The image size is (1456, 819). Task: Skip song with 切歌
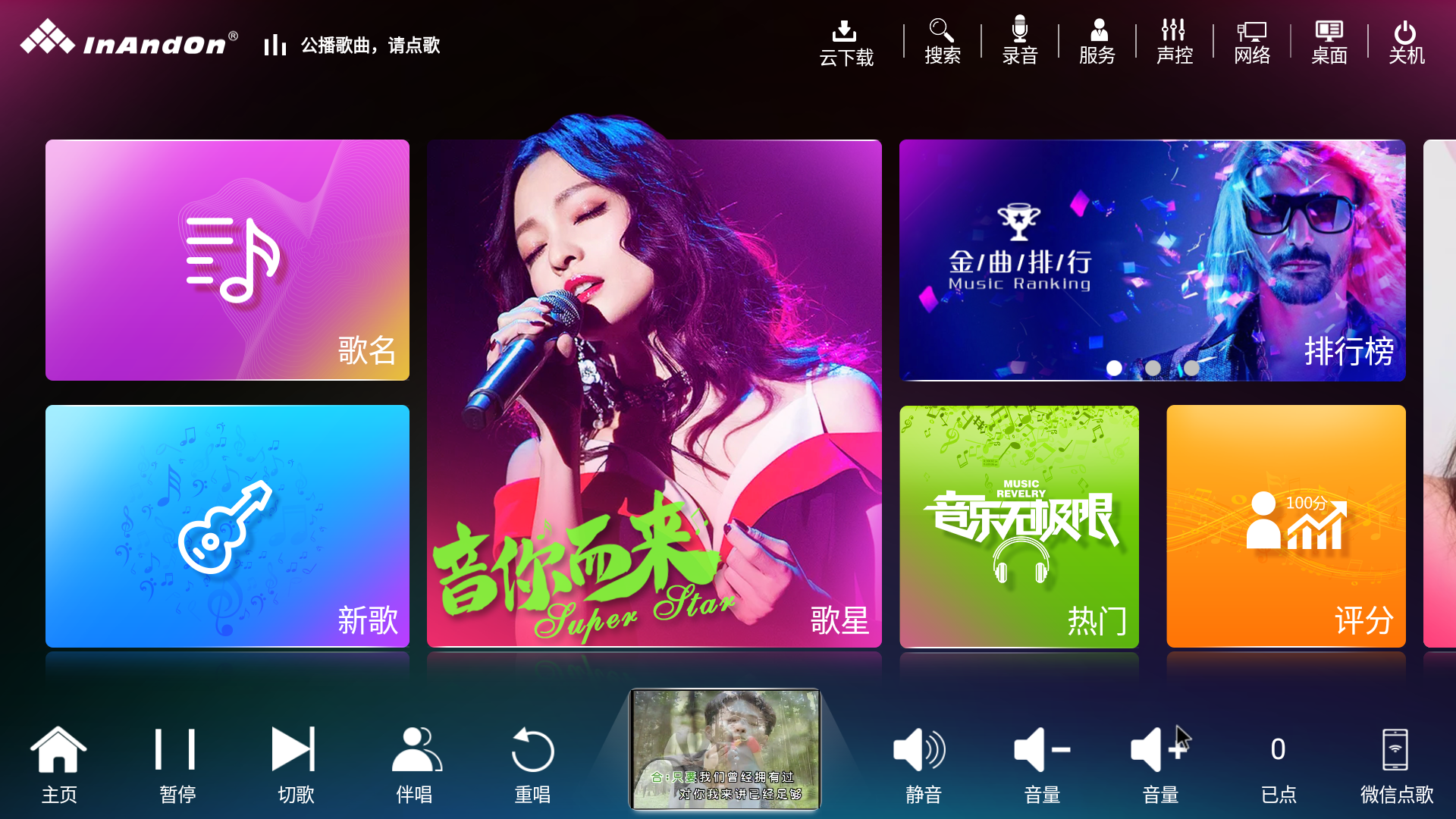(296, 764)
